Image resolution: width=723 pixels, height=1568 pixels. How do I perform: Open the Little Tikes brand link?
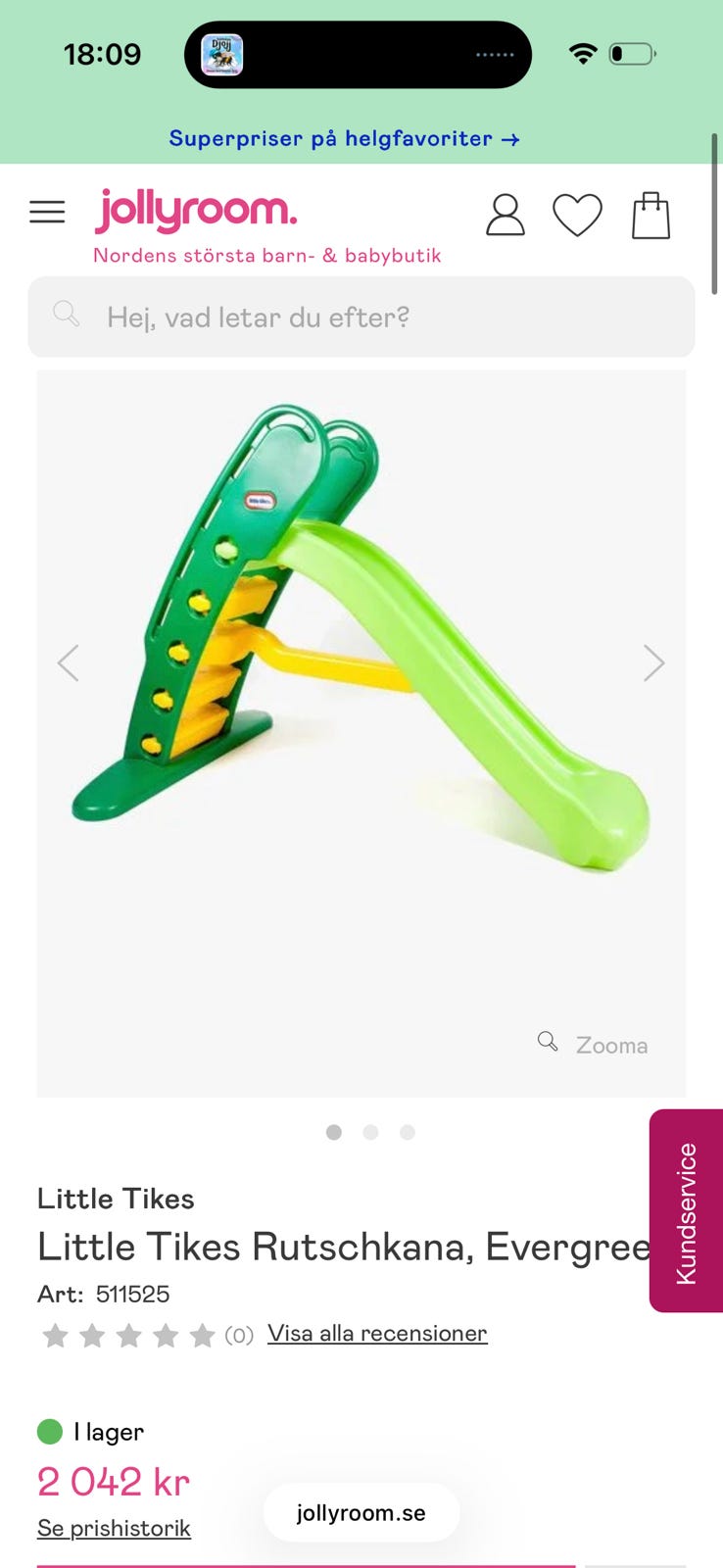(x=116, y=1199)
